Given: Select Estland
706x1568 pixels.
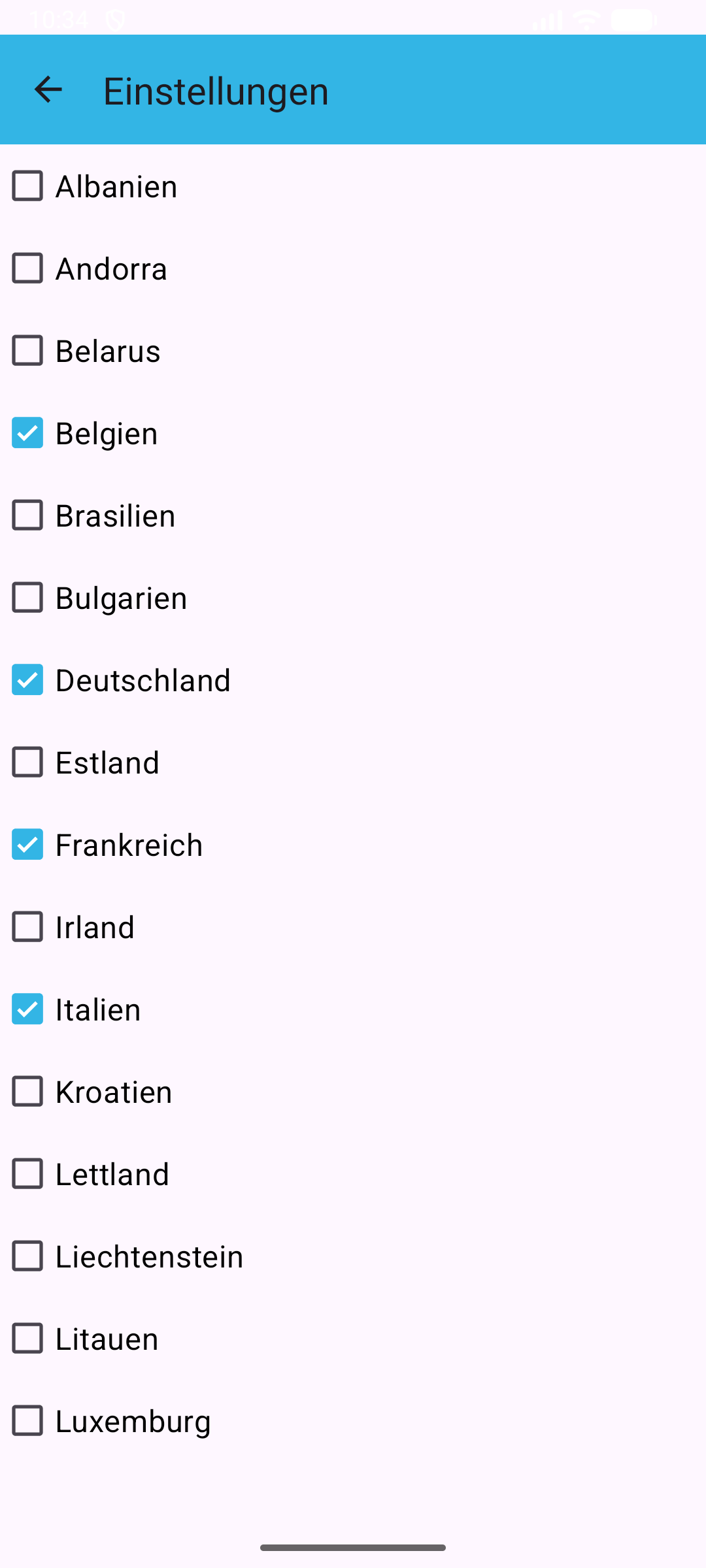Looking at the screenshot, I should (27, 762).
